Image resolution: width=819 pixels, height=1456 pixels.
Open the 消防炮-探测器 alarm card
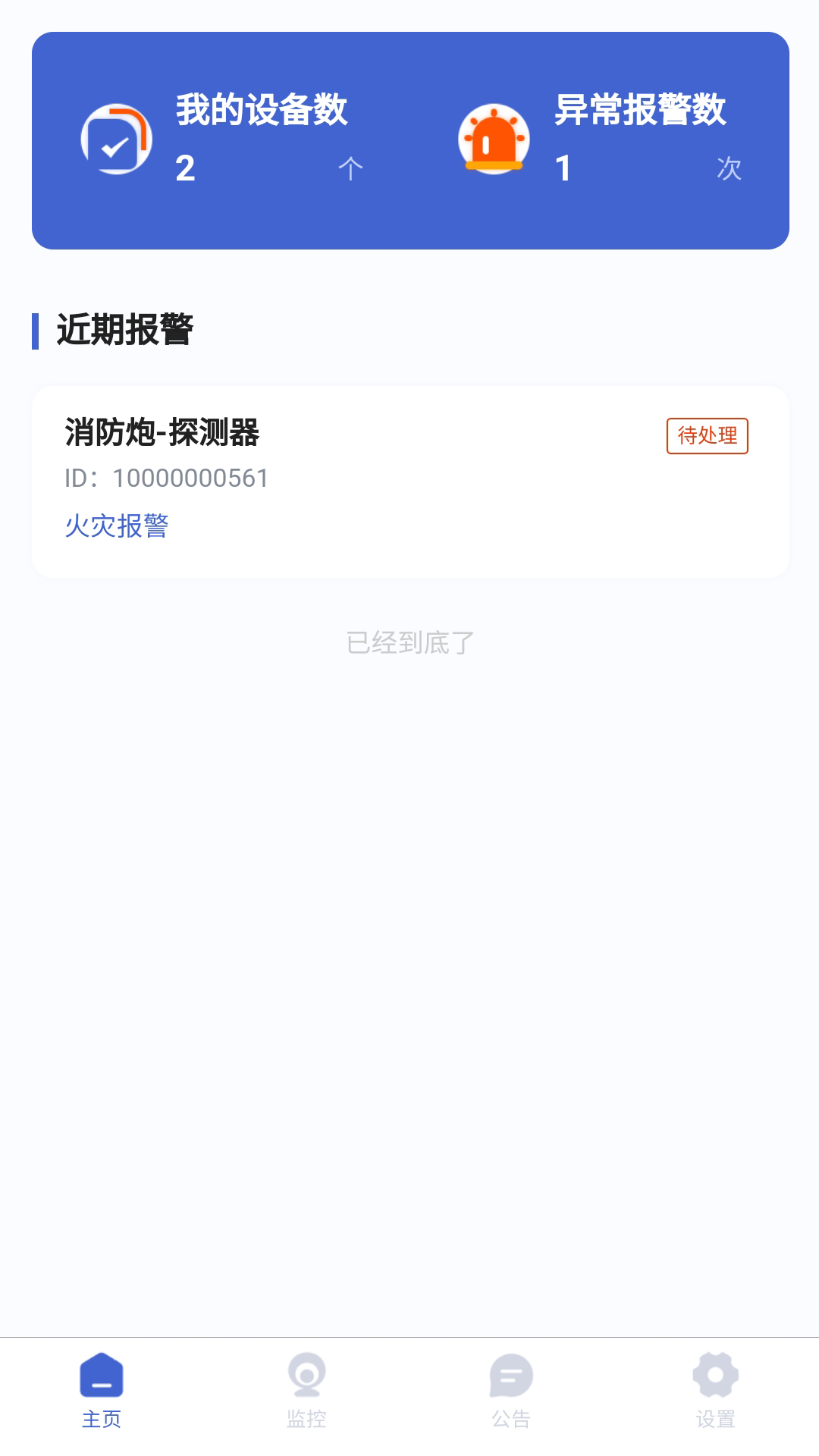click(x=409, y=482)
